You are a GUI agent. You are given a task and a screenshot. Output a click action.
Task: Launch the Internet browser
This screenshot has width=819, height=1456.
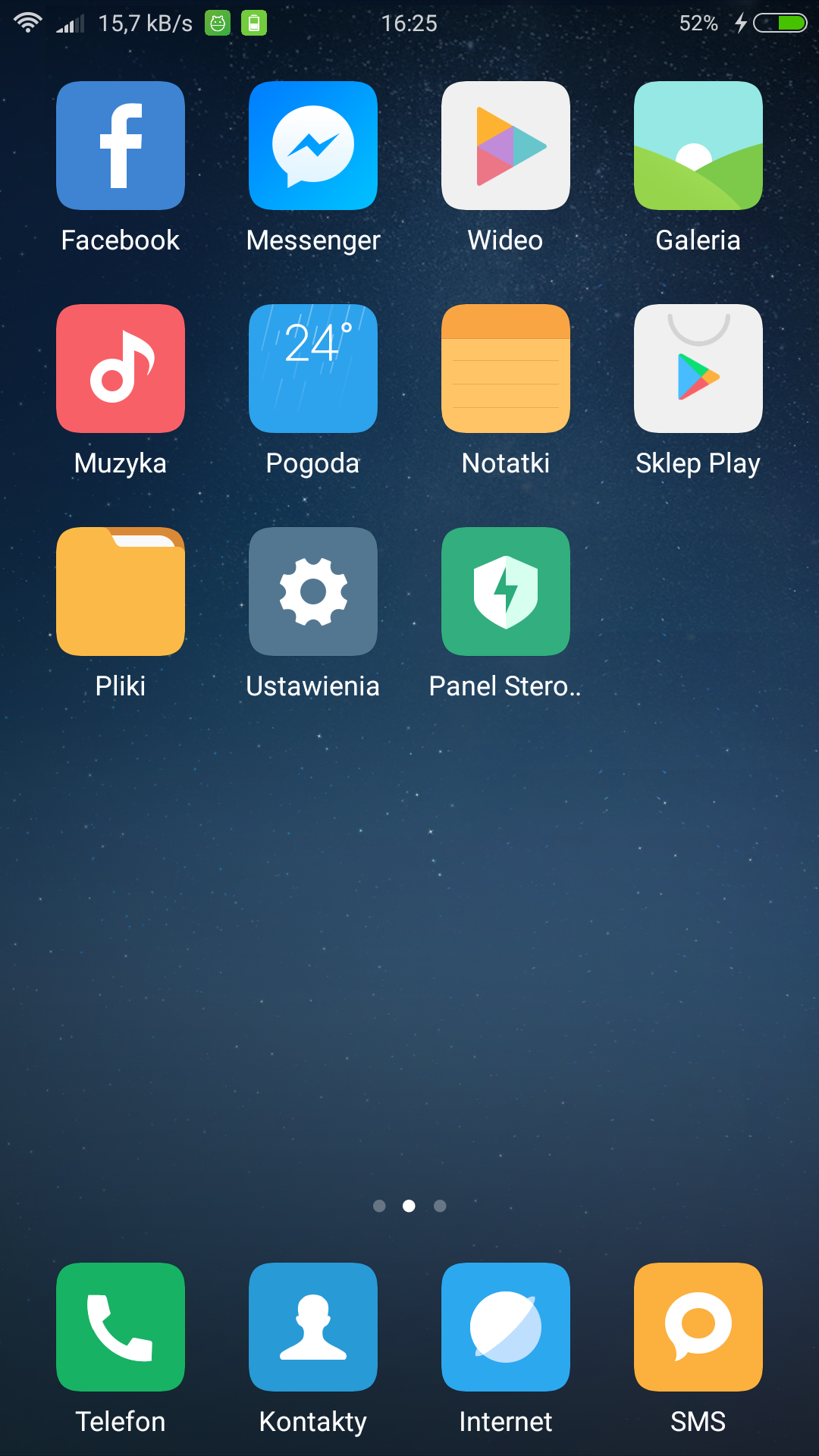506,1327
